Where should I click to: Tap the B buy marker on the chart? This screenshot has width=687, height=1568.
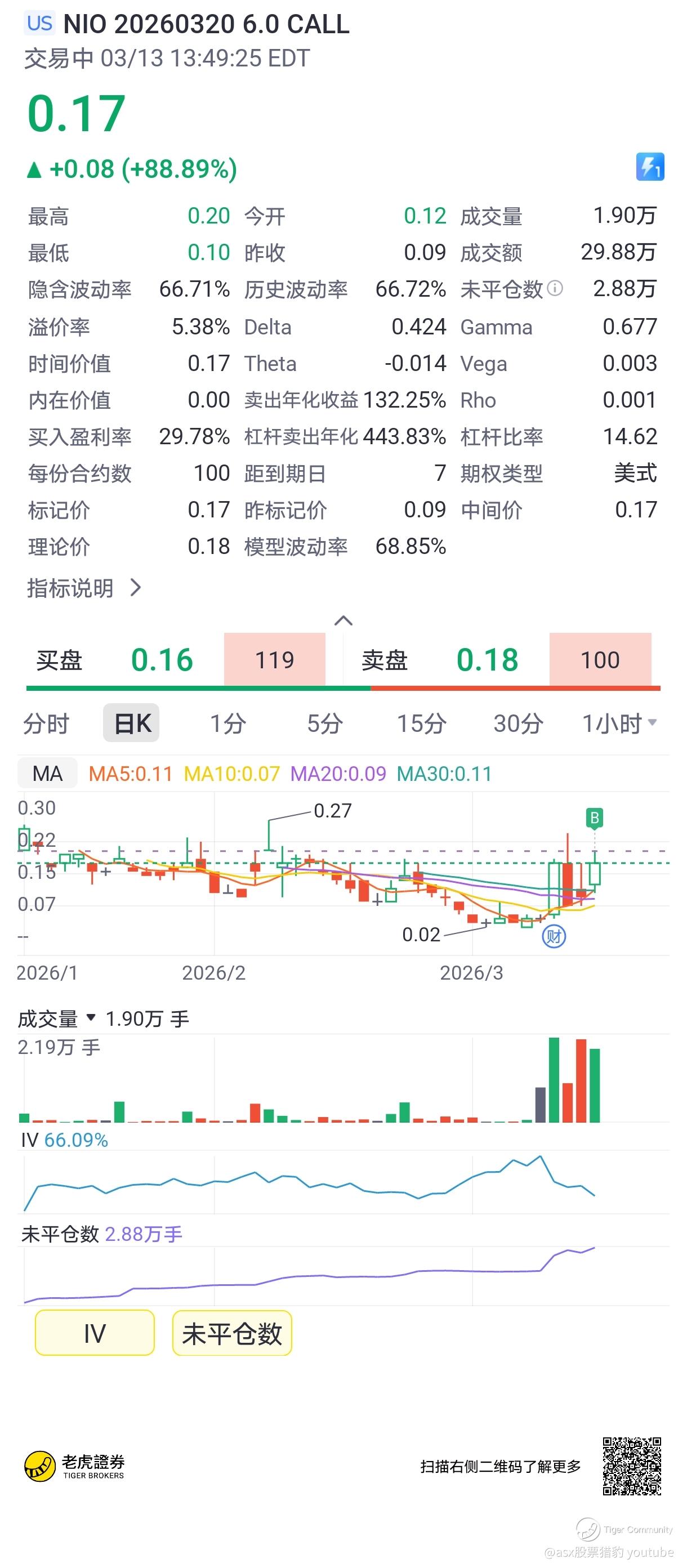[595, 818]
